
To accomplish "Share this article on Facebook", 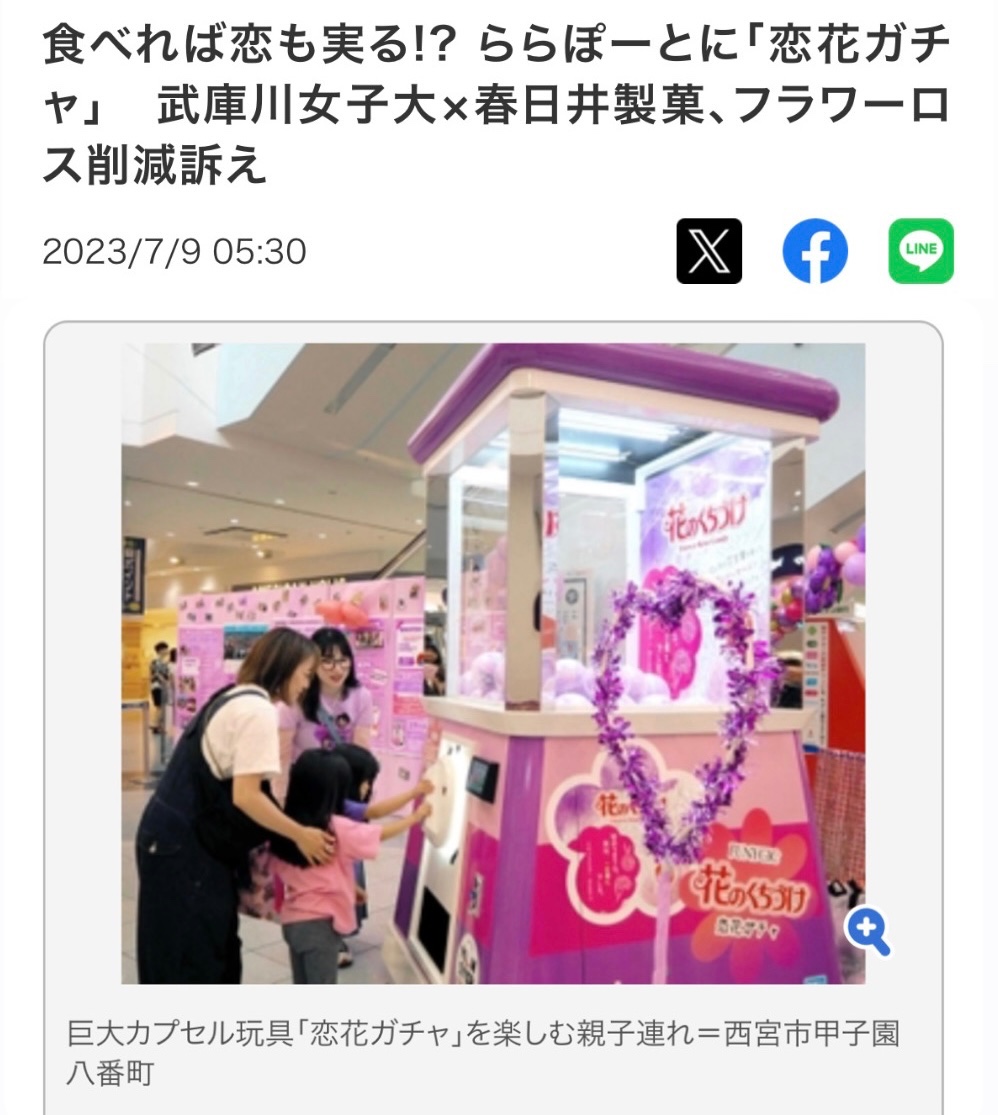I will [814, 251].
